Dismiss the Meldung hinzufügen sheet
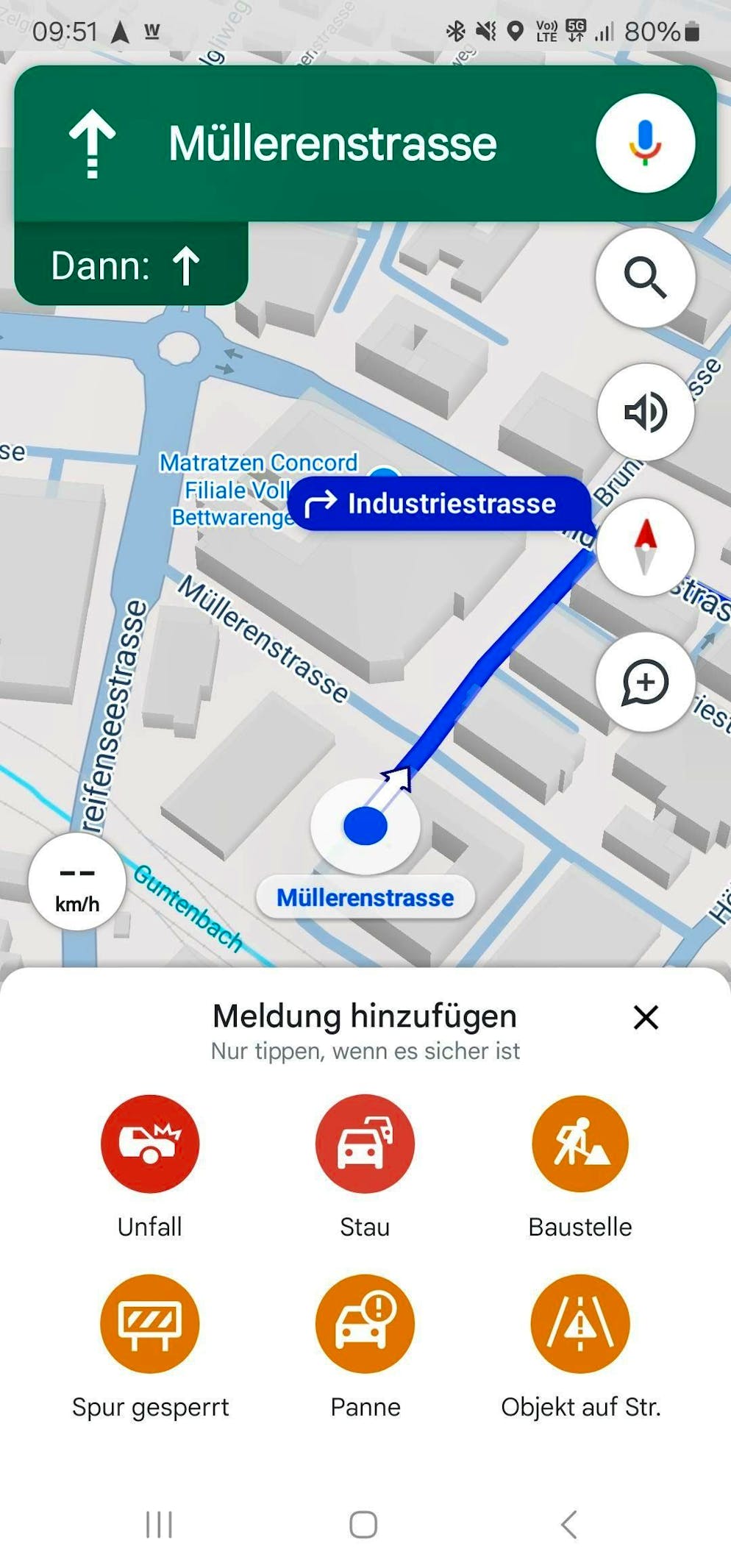731x1568 pixels. point(645,1019)
